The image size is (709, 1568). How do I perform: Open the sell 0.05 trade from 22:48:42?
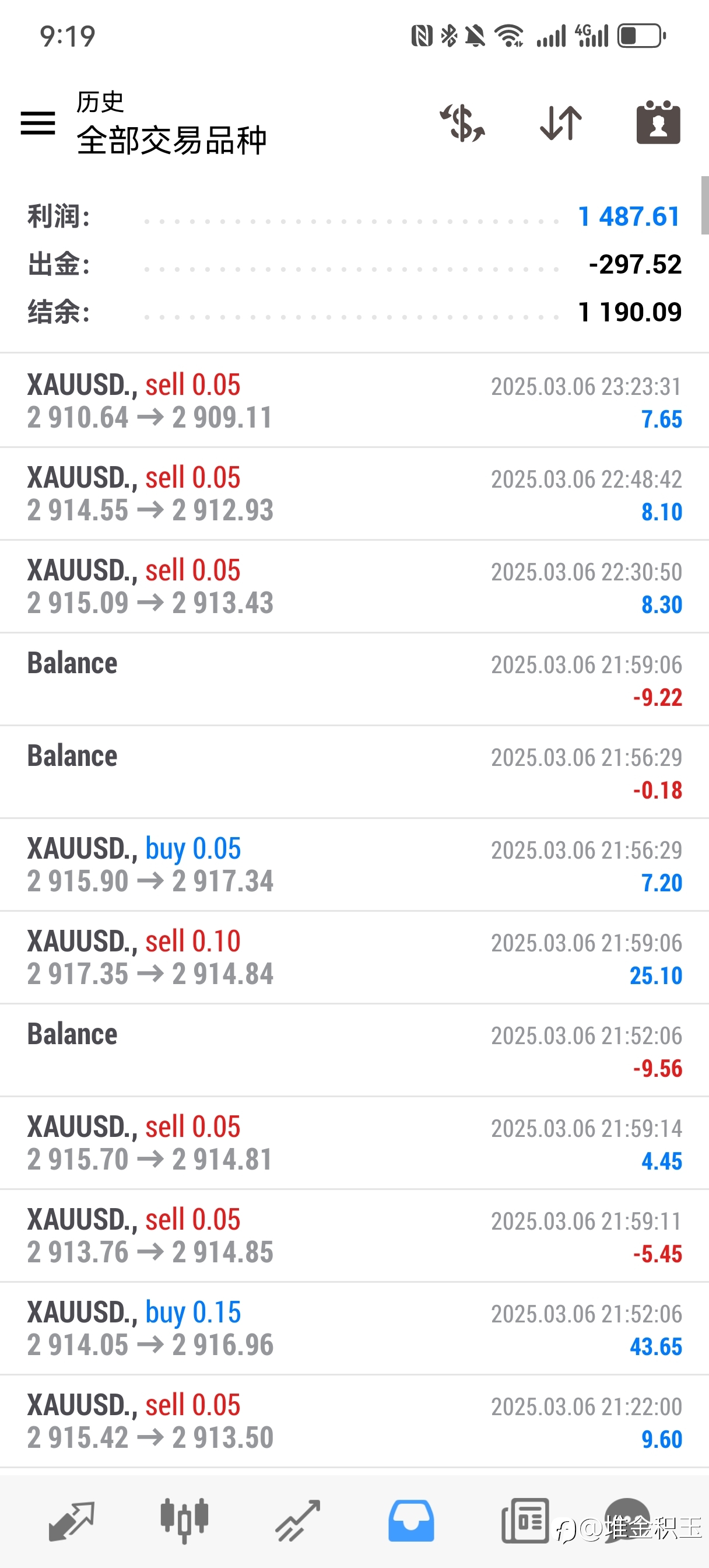tap(354, 494)
